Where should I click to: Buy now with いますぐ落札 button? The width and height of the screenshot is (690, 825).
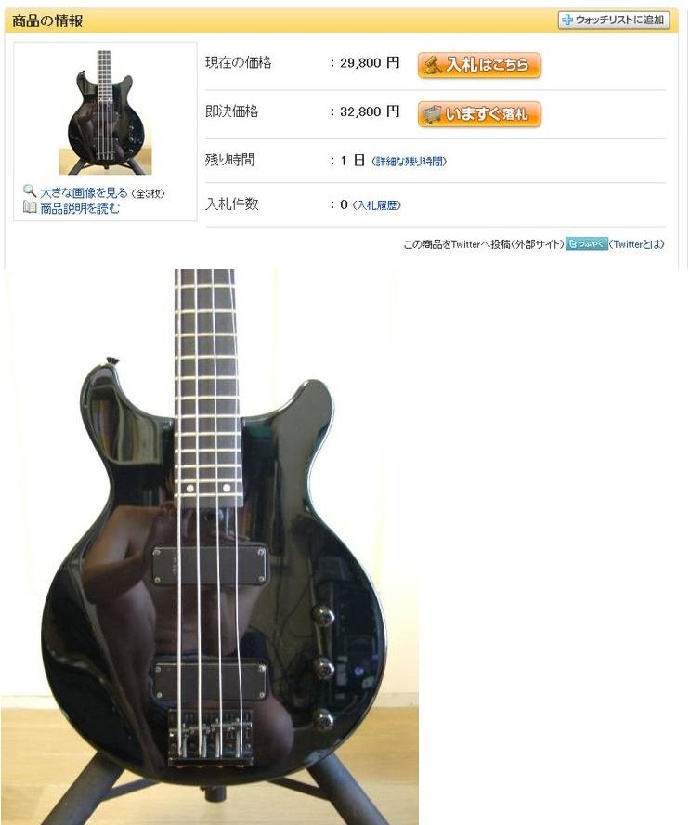pos(479,114)
